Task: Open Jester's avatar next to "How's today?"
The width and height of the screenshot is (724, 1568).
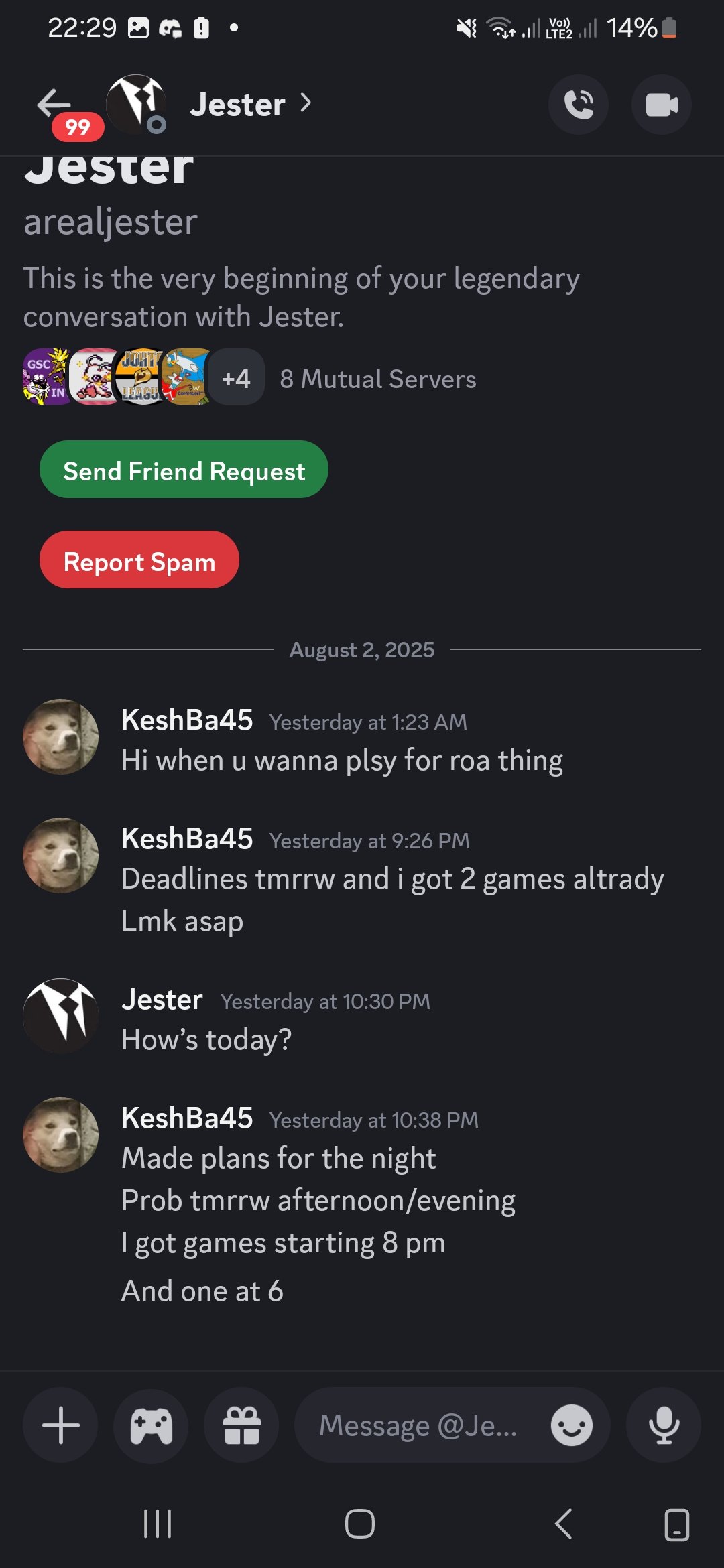Action: (60, 1016)
